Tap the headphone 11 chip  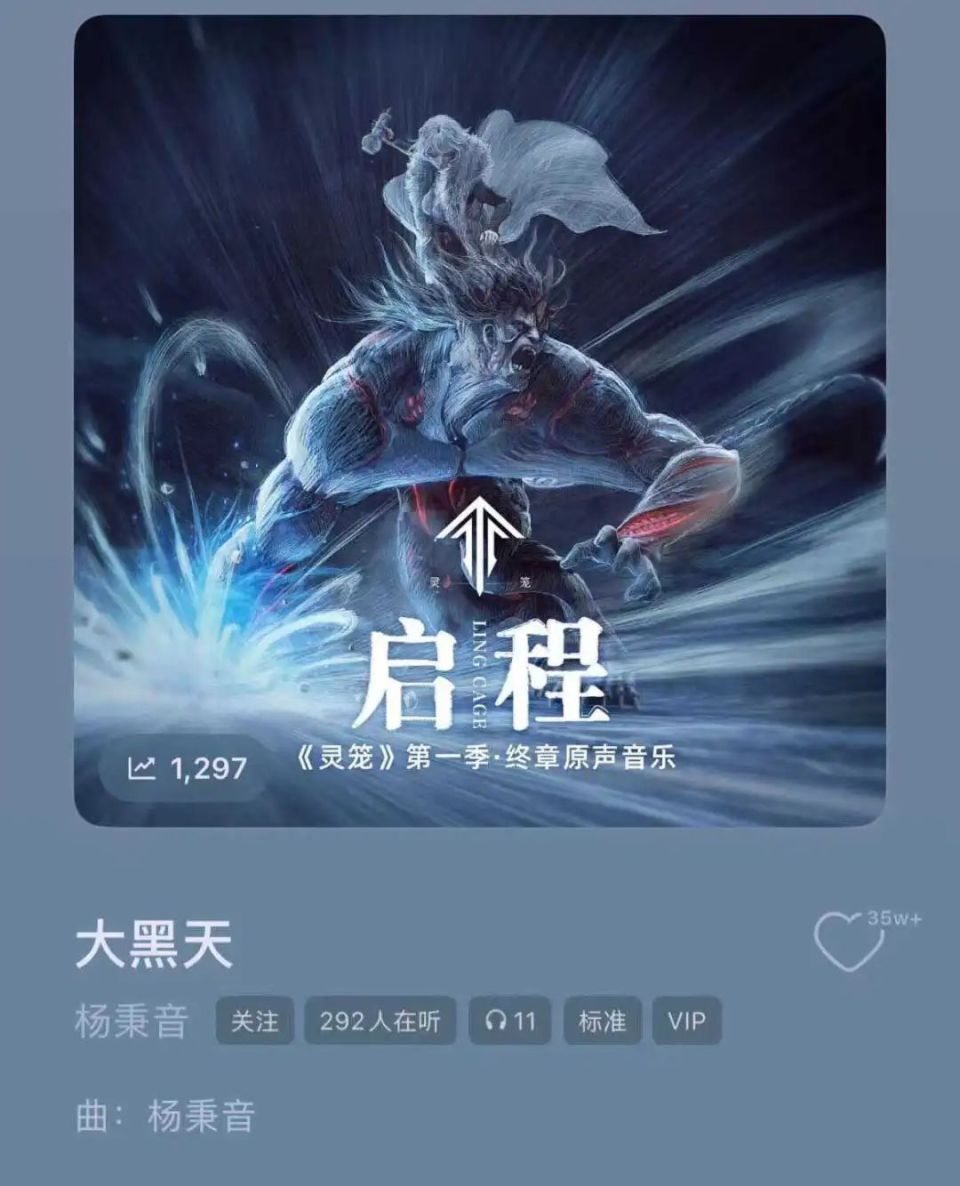click(510, 1021)
